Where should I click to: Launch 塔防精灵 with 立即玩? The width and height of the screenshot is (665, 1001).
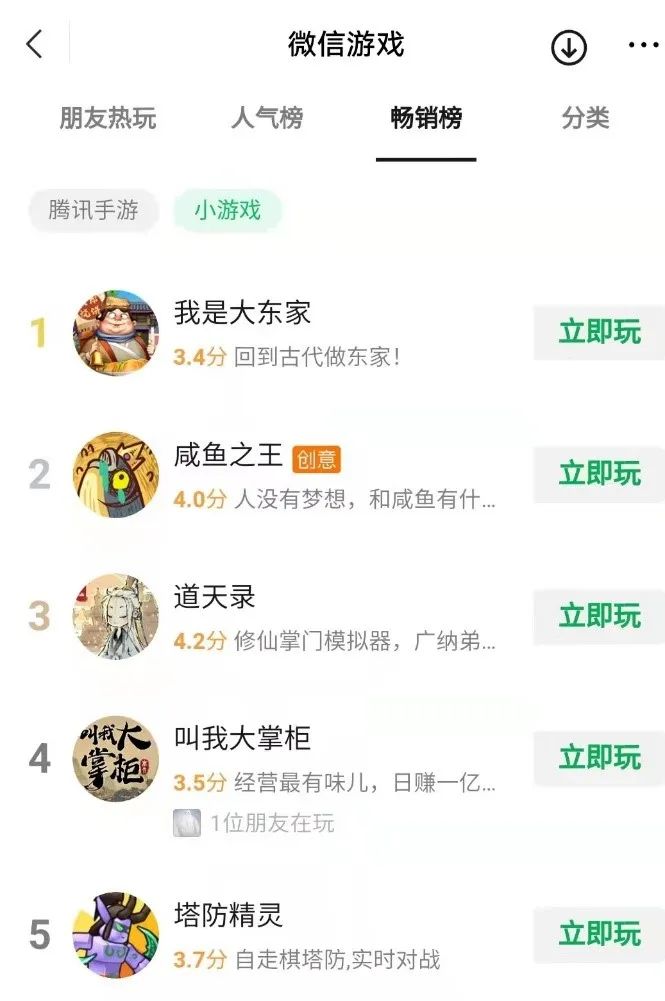click(599, 934)
